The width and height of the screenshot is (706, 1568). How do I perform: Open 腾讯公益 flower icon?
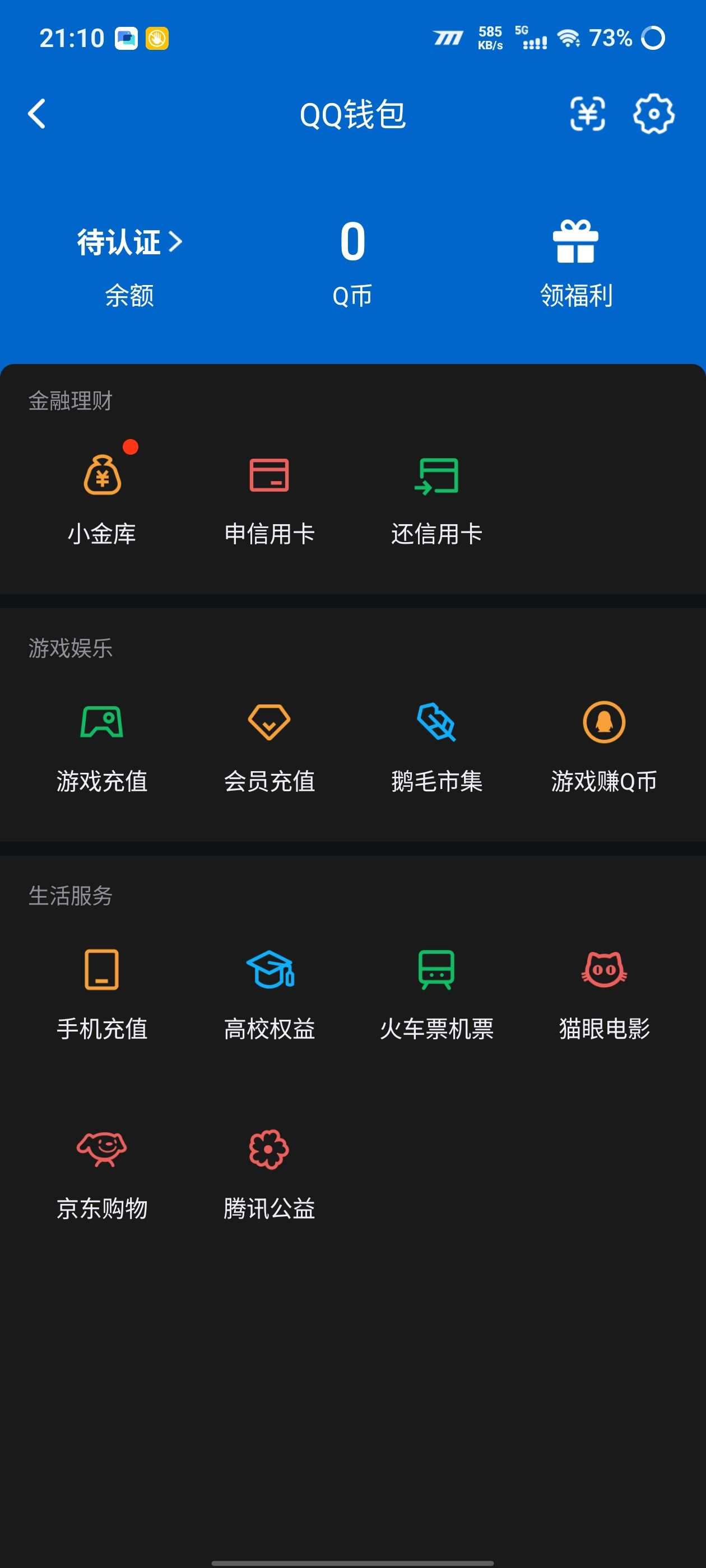click(x=270, y=1150)
